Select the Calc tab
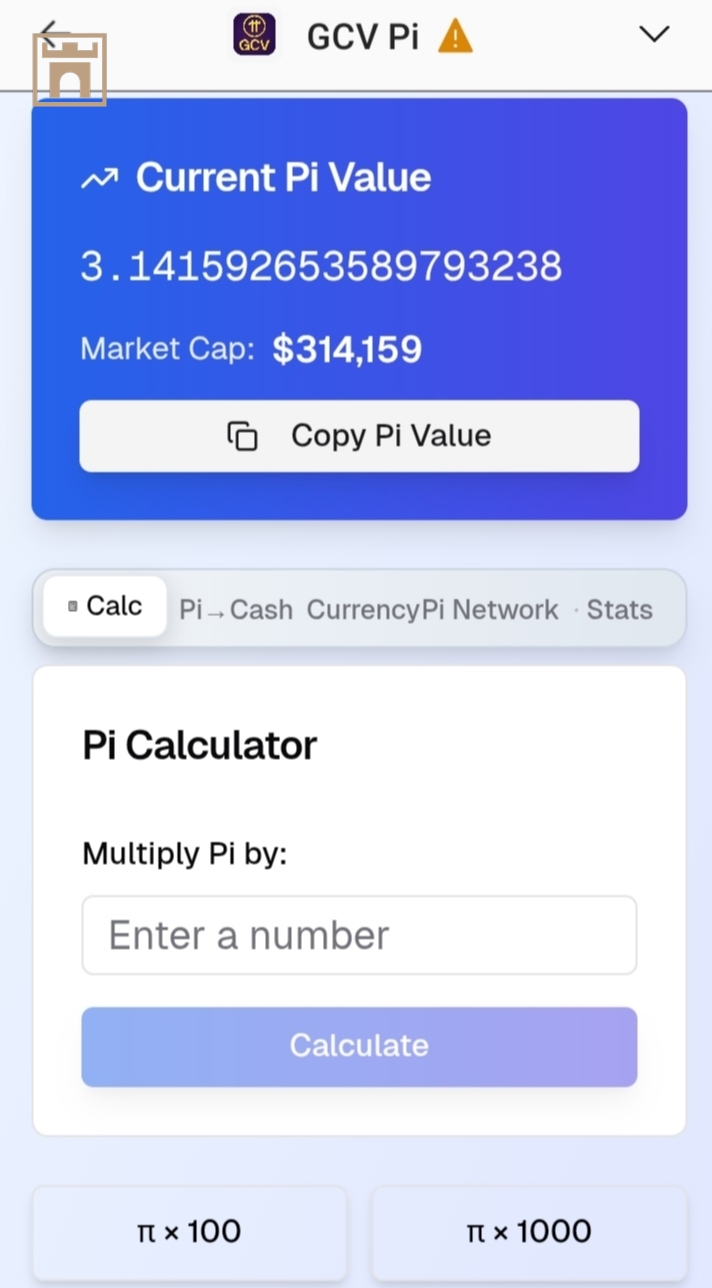This screenshot has width=712, height=1288. pos(105,606)
